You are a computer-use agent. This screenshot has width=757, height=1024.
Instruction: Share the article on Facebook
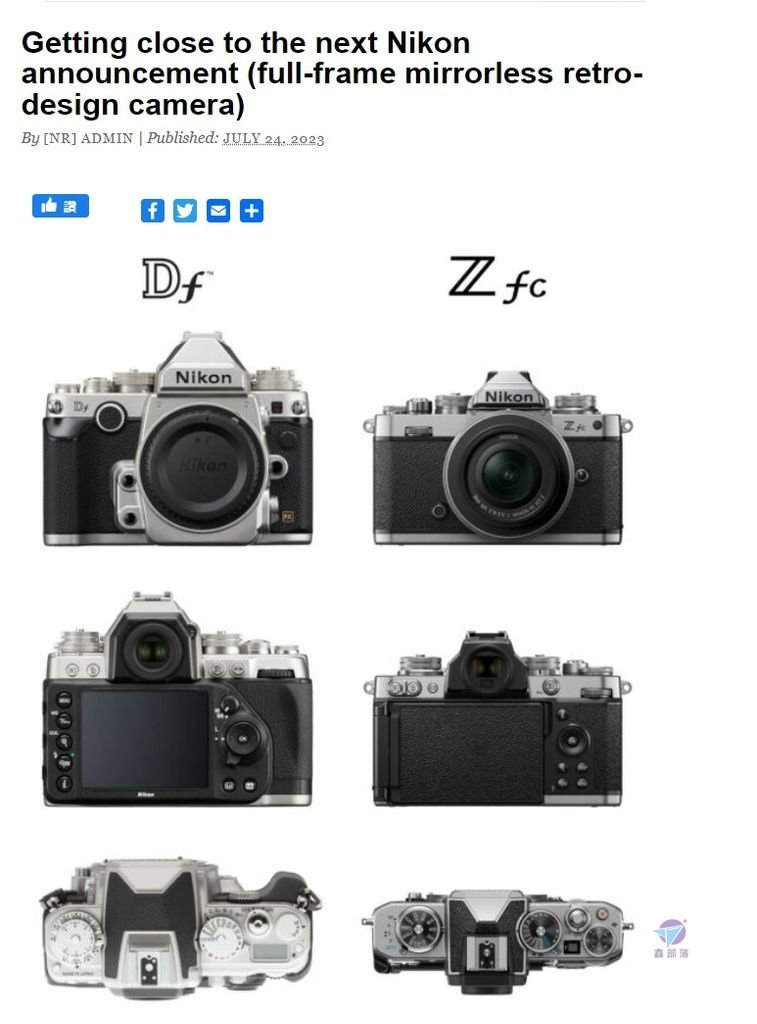152,211
